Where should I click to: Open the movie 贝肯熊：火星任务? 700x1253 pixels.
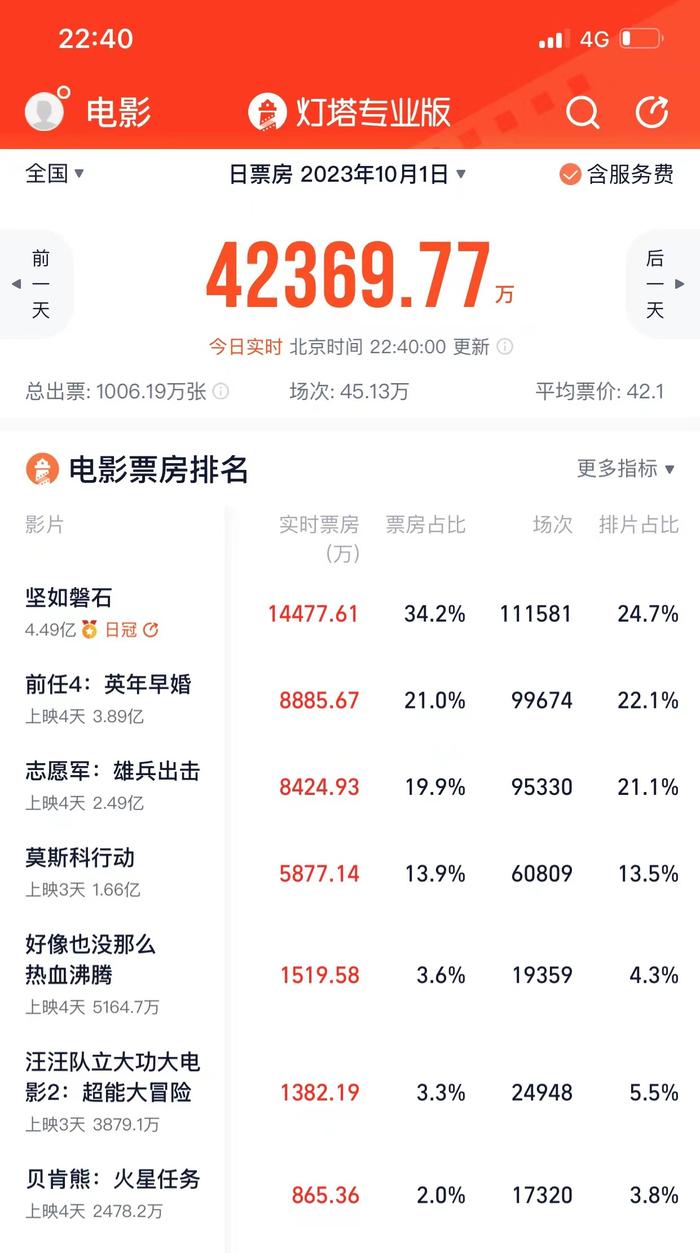pos(350,1195)
